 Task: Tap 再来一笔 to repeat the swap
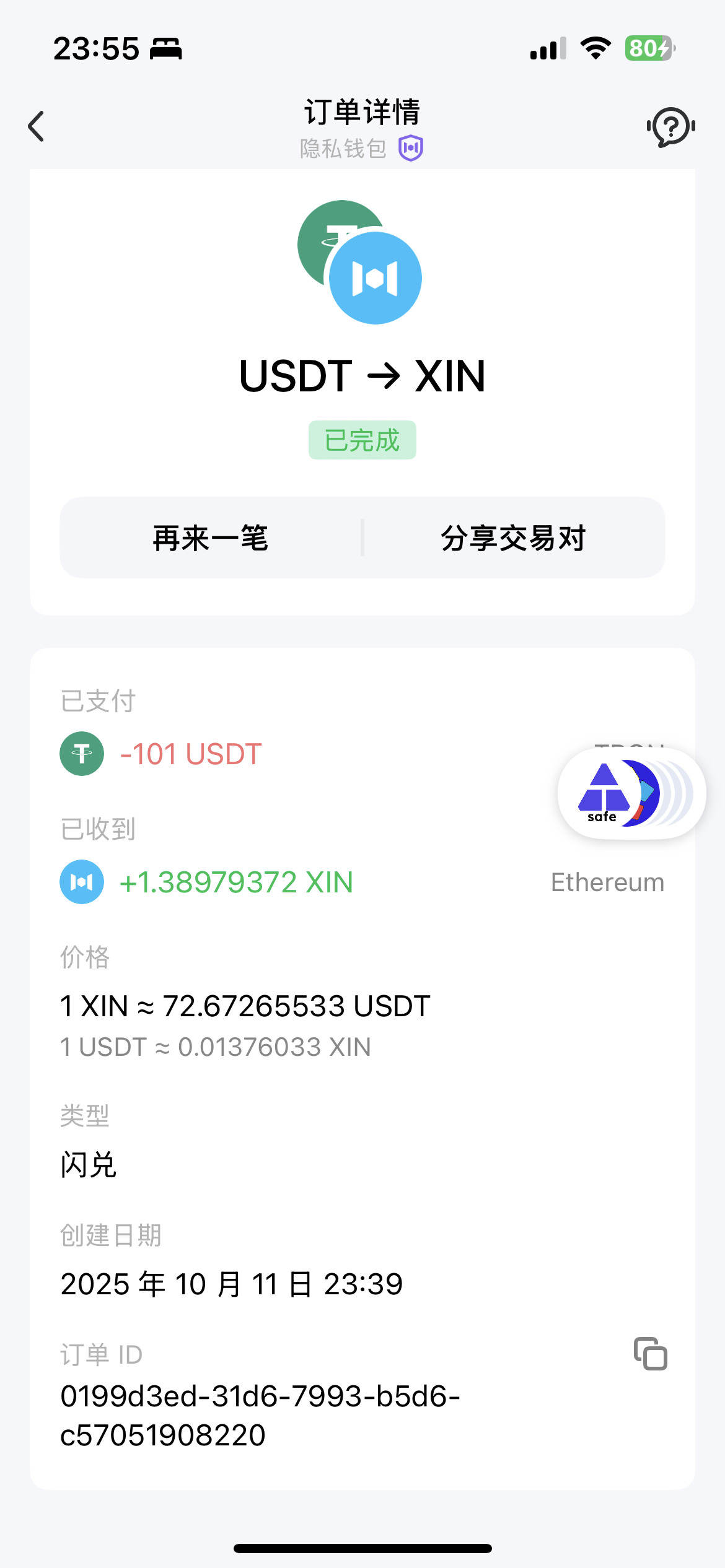(211, 538)
